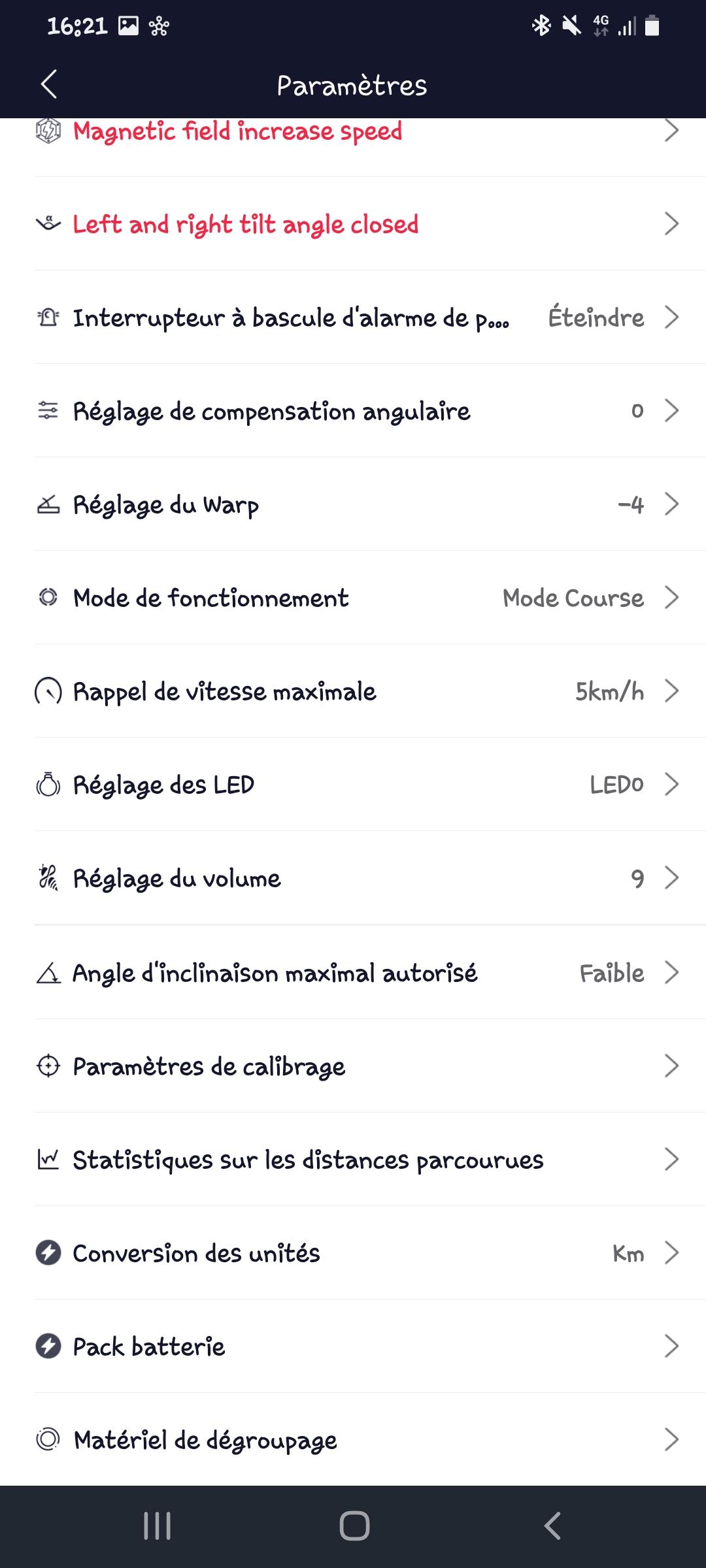Open Réglage des LED
Screen dimensions: 706x1568
353,785
